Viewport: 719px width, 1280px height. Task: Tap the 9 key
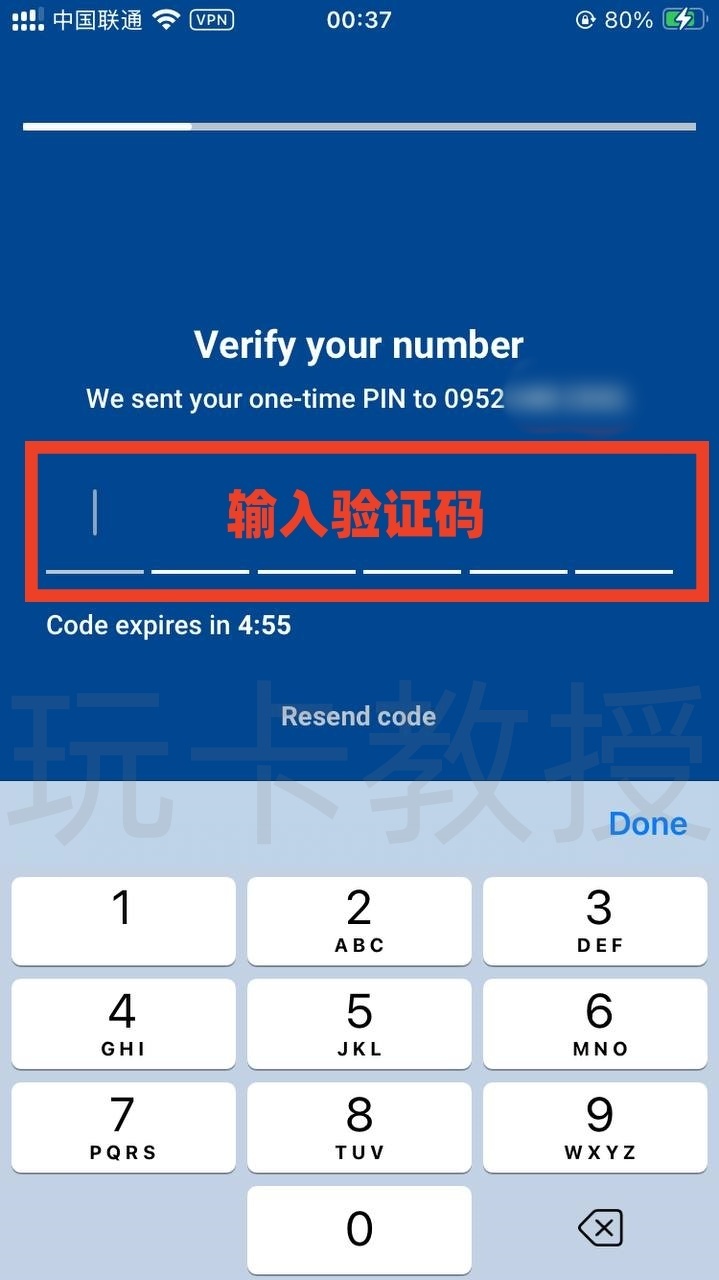click(x=598, y=1127)
